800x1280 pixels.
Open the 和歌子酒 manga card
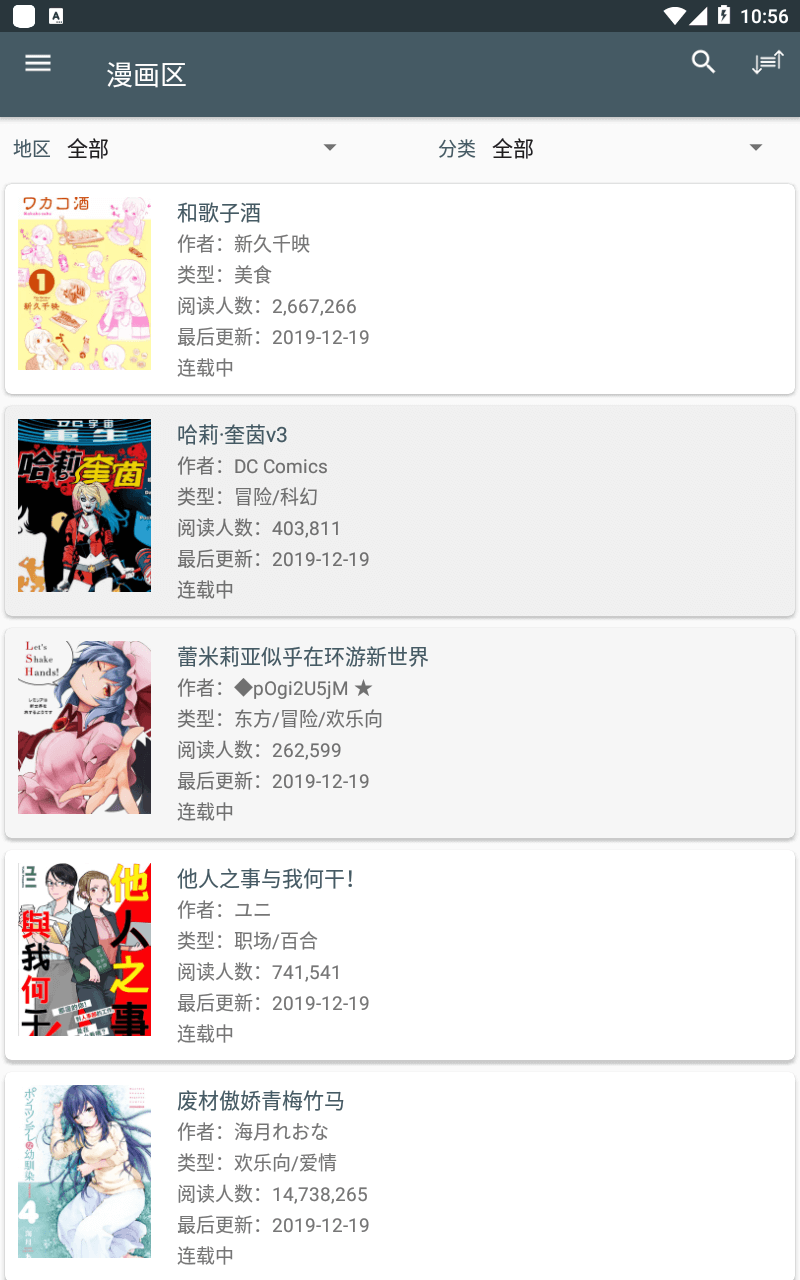tap(400, 289)
